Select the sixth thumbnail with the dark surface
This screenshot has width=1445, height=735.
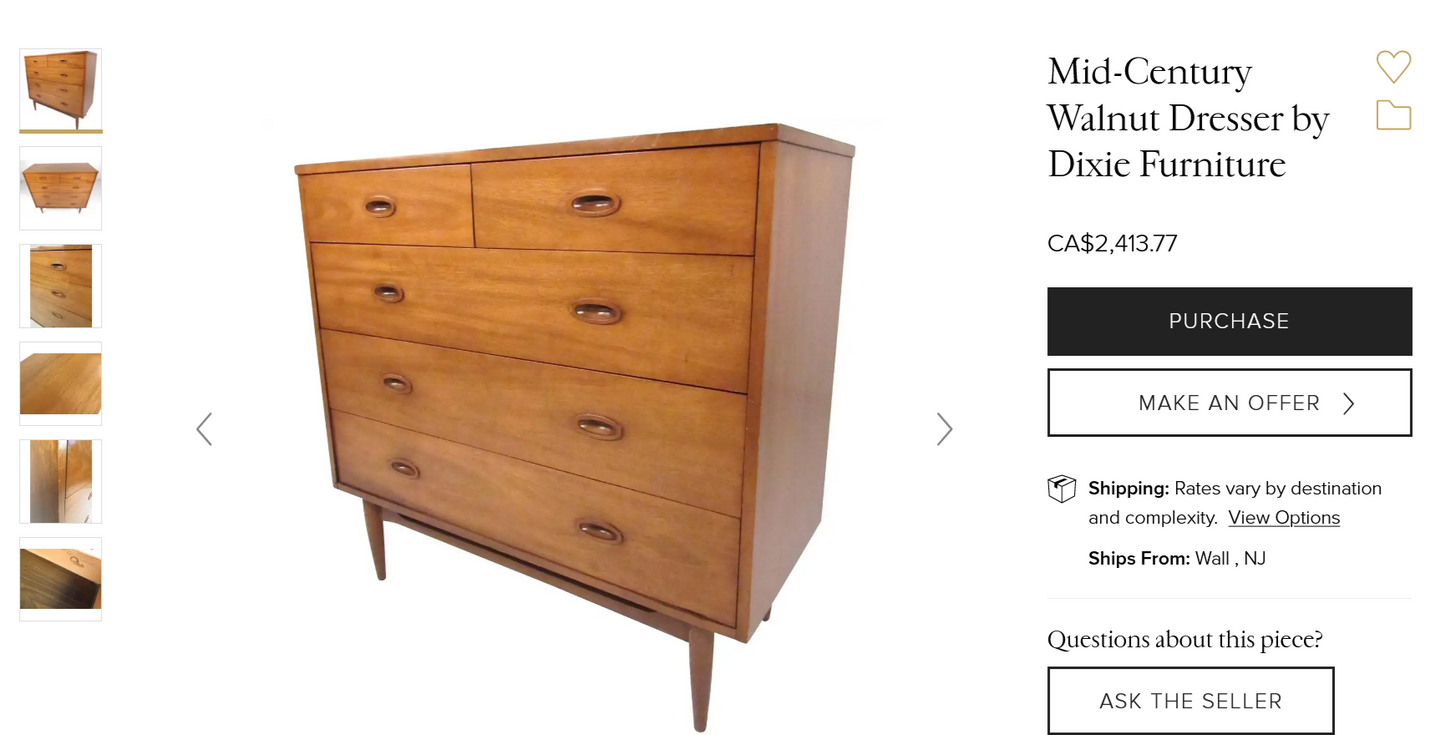[x=61, y=579]
